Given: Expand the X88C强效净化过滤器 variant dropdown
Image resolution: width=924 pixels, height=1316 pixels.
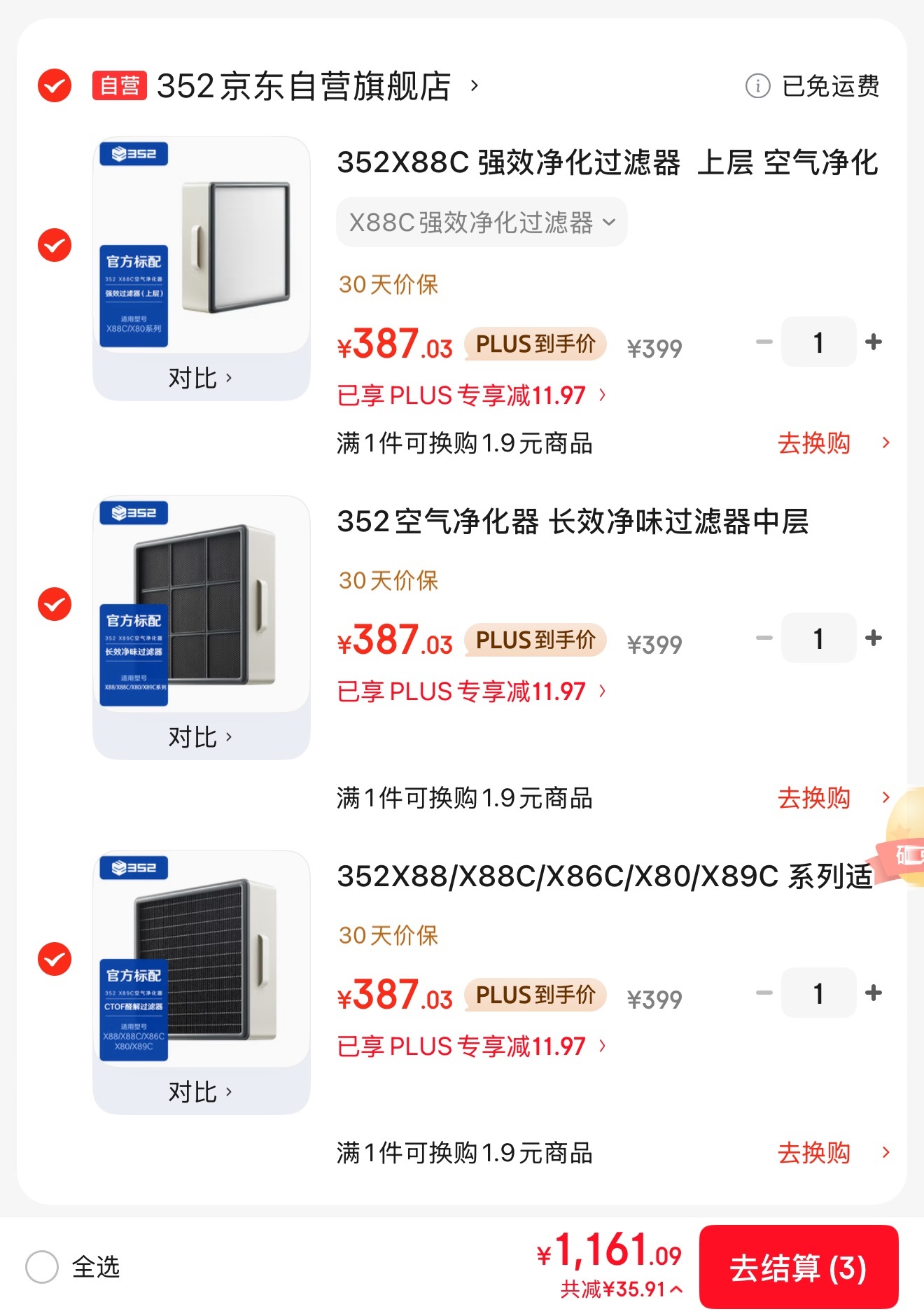Looking at the screenshot, I should pos(482,223).
